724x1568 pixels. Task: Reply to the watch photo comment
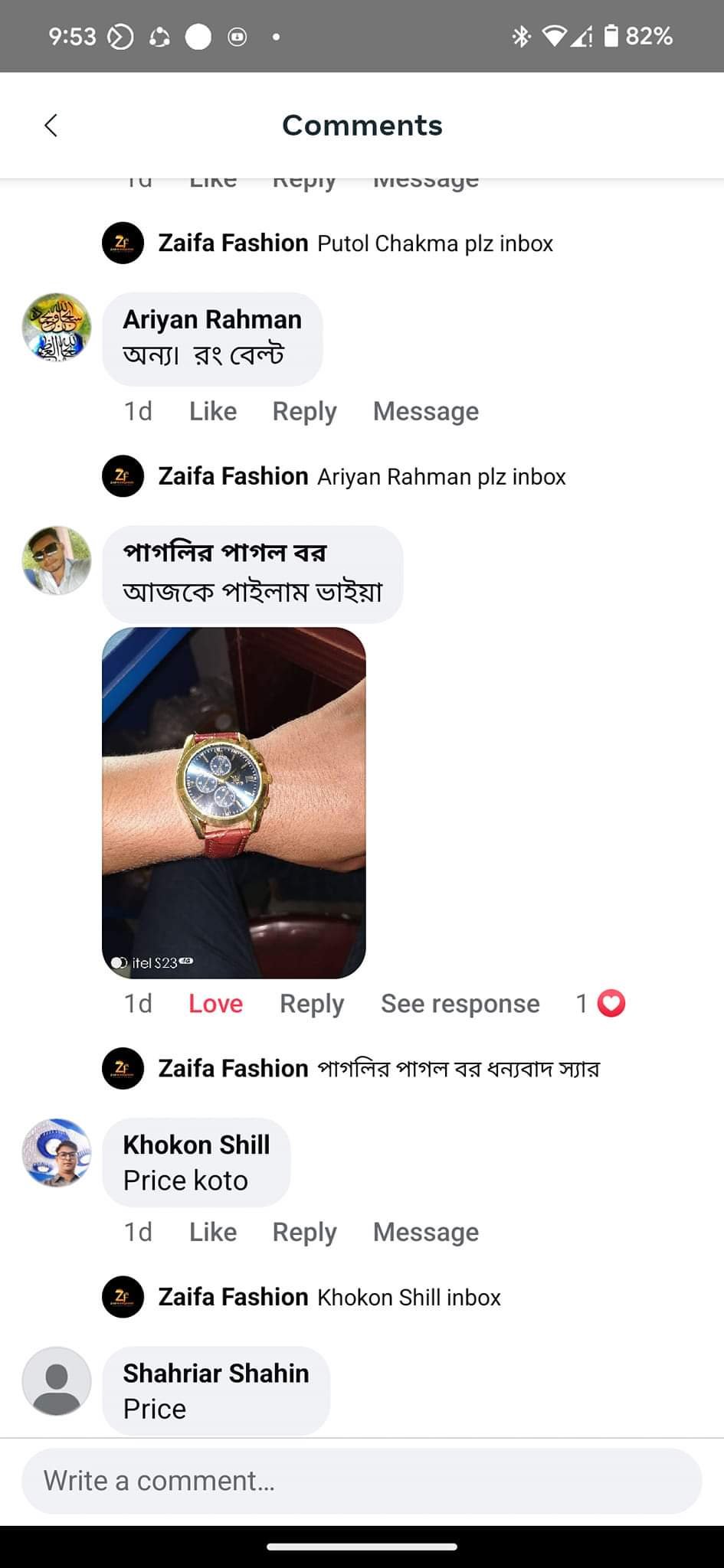point(311,1003)
